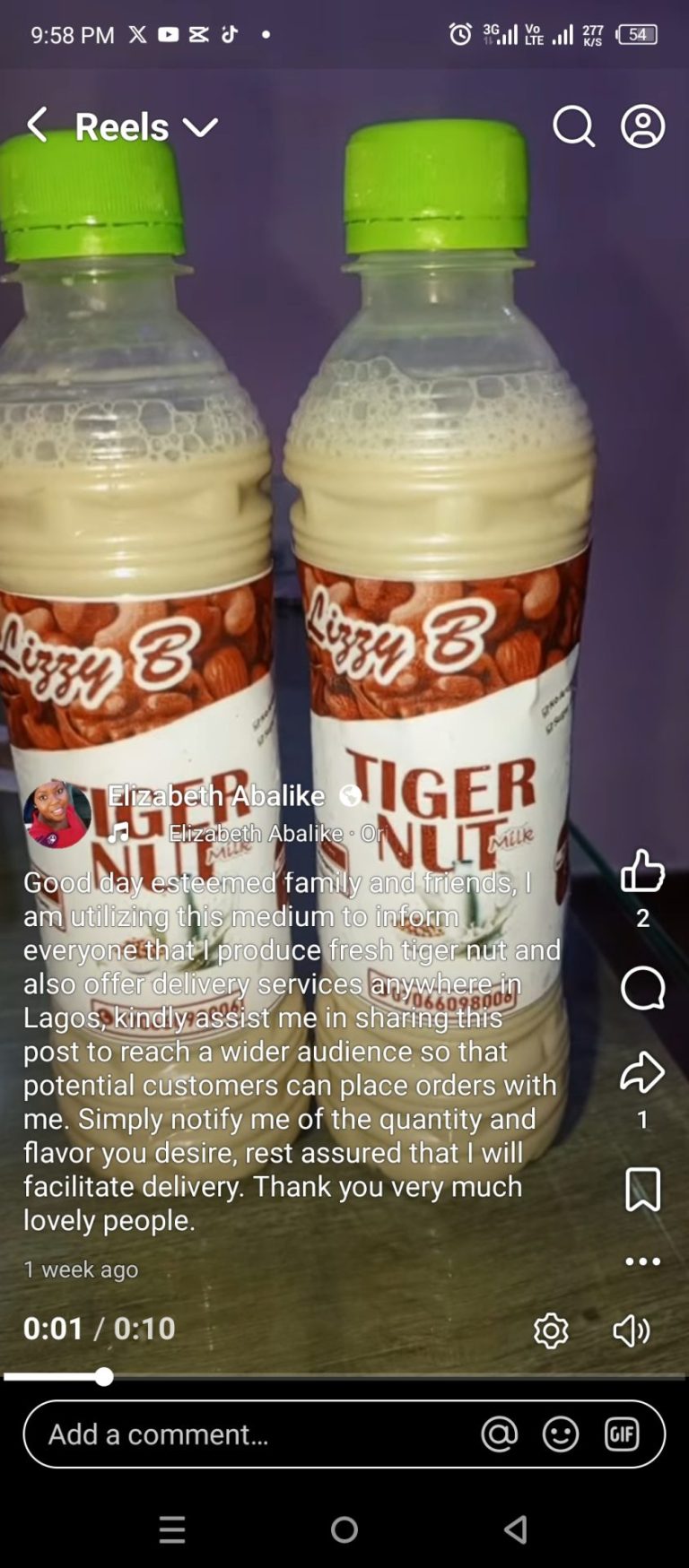Mention someone with the @ icon
The width and height of the screenshot is (689, 1568).
coord(499,1434)
